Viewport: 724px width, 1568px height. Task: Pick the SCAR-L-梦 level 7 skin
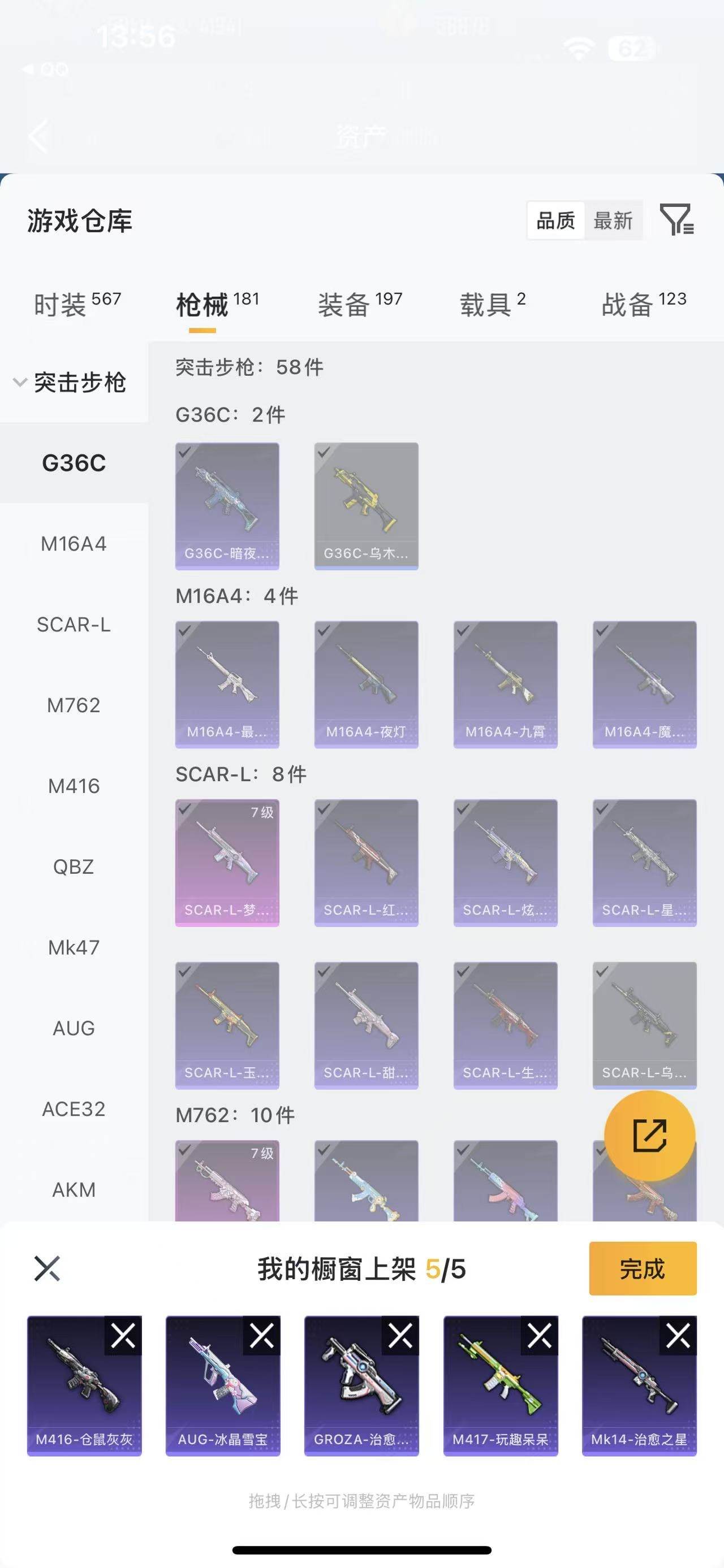[227, 862]
